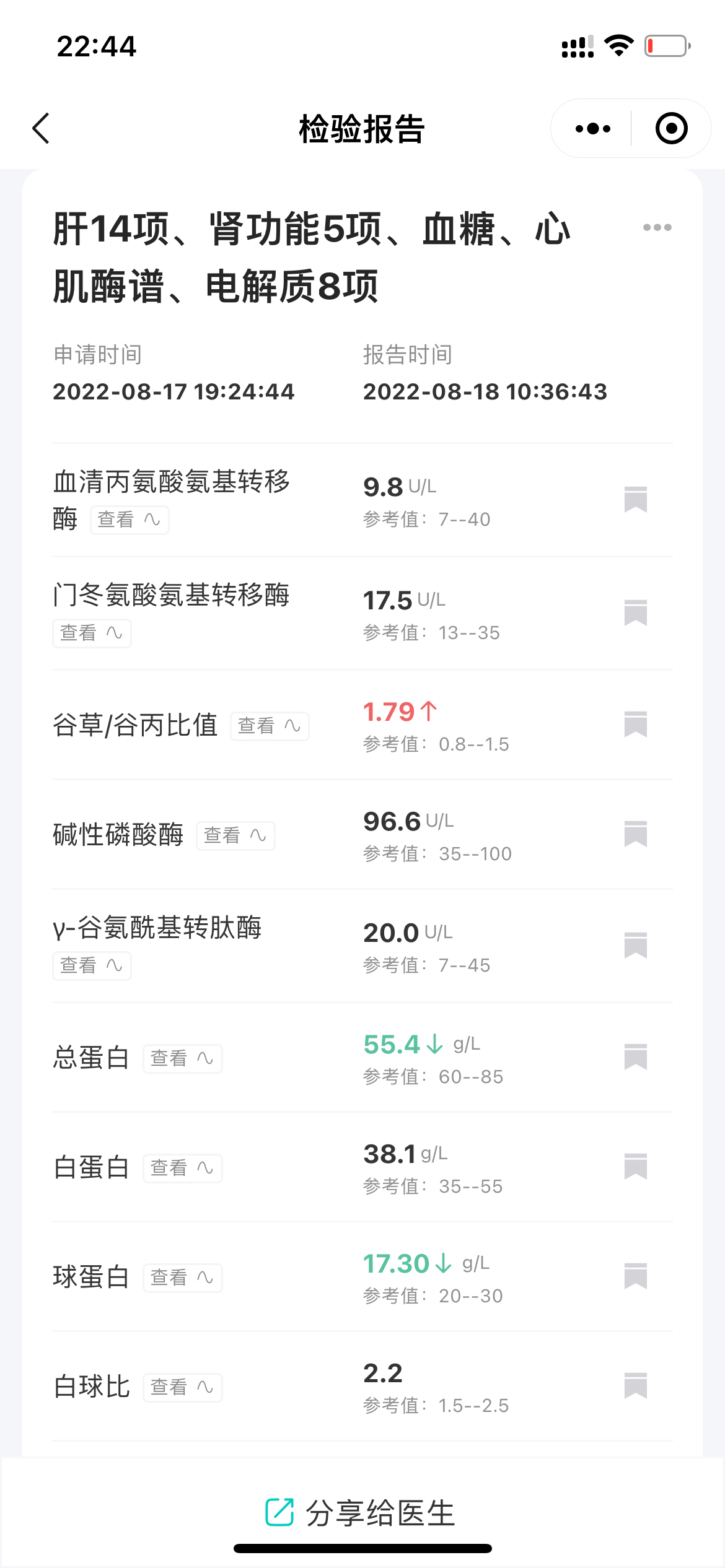The width and height of the screenshot is (725, 1568).
Task: View trend for 血清丙氨酸氨基转移酶
Action: point(130,520)
